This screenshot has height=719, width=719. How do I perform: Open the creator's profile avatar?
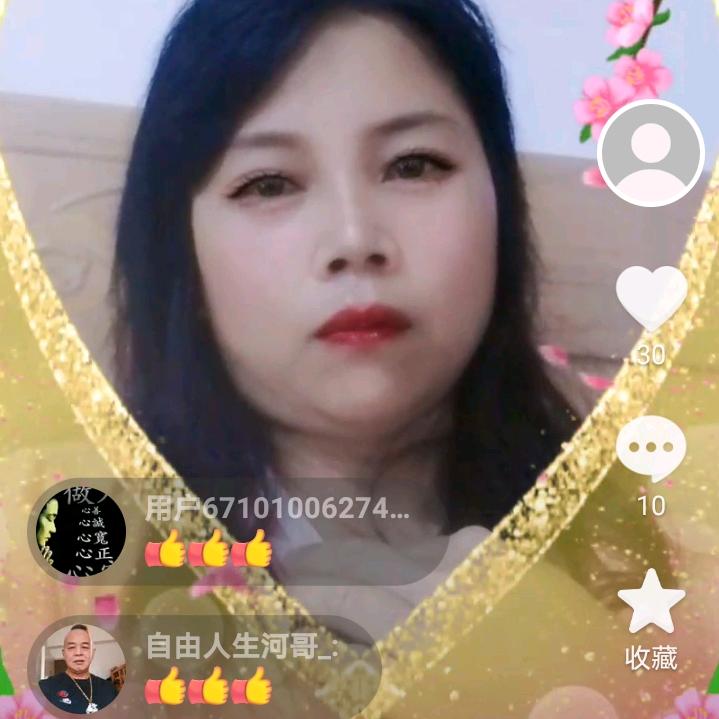coord(651,153)
